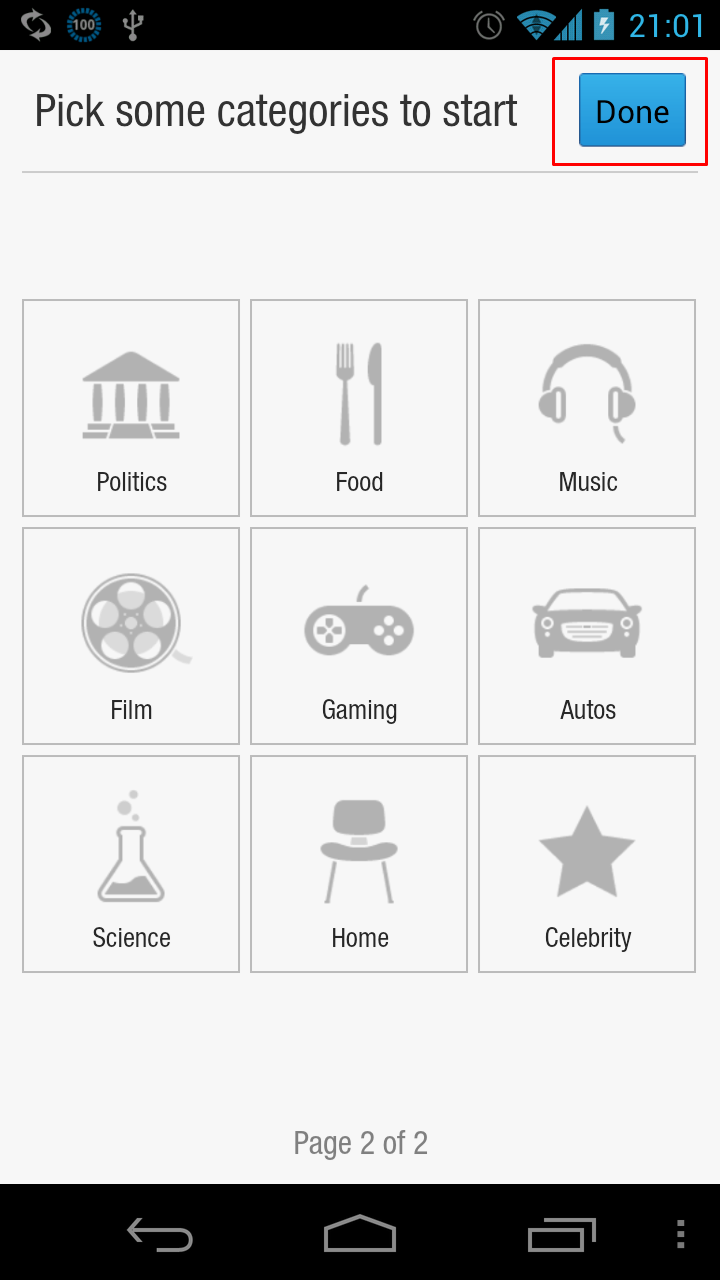Pick the Home category tile
Image resolution: width=720 pixels, height=1280 pixels.
click(359, 864)
